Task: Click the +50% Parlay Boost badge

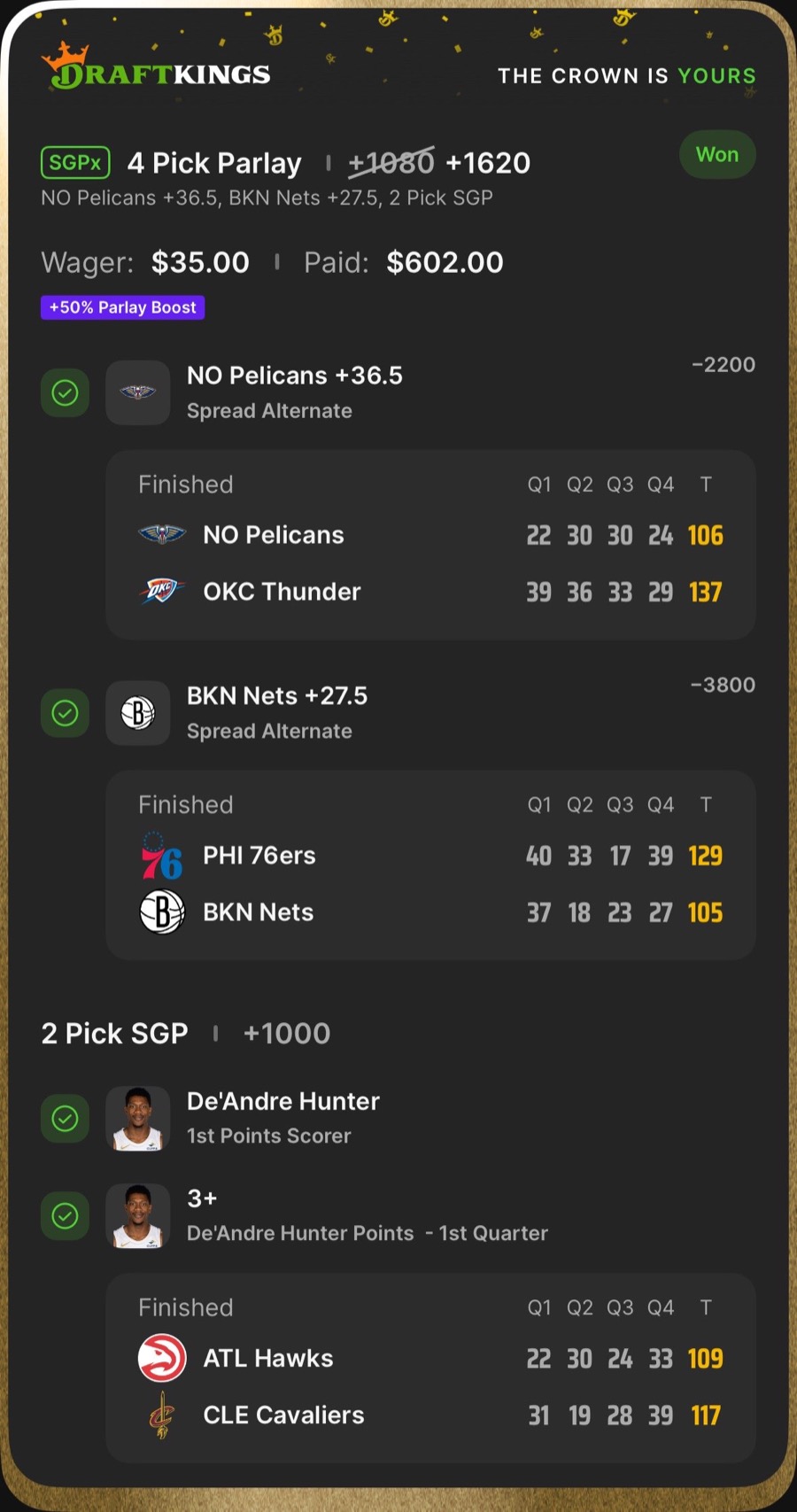Action: click(x=122, y=307)
